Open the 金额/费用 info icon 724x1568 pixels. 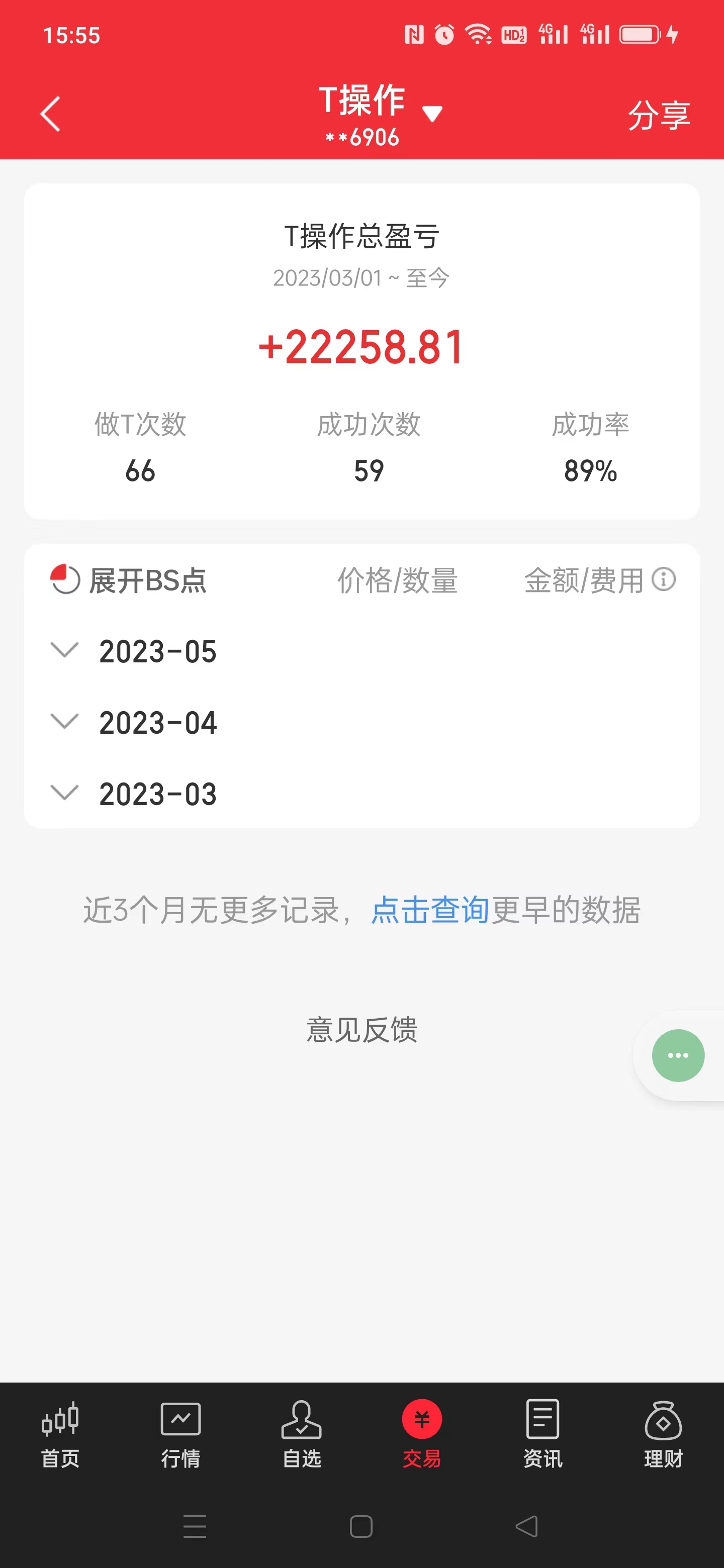coord(663,579)
